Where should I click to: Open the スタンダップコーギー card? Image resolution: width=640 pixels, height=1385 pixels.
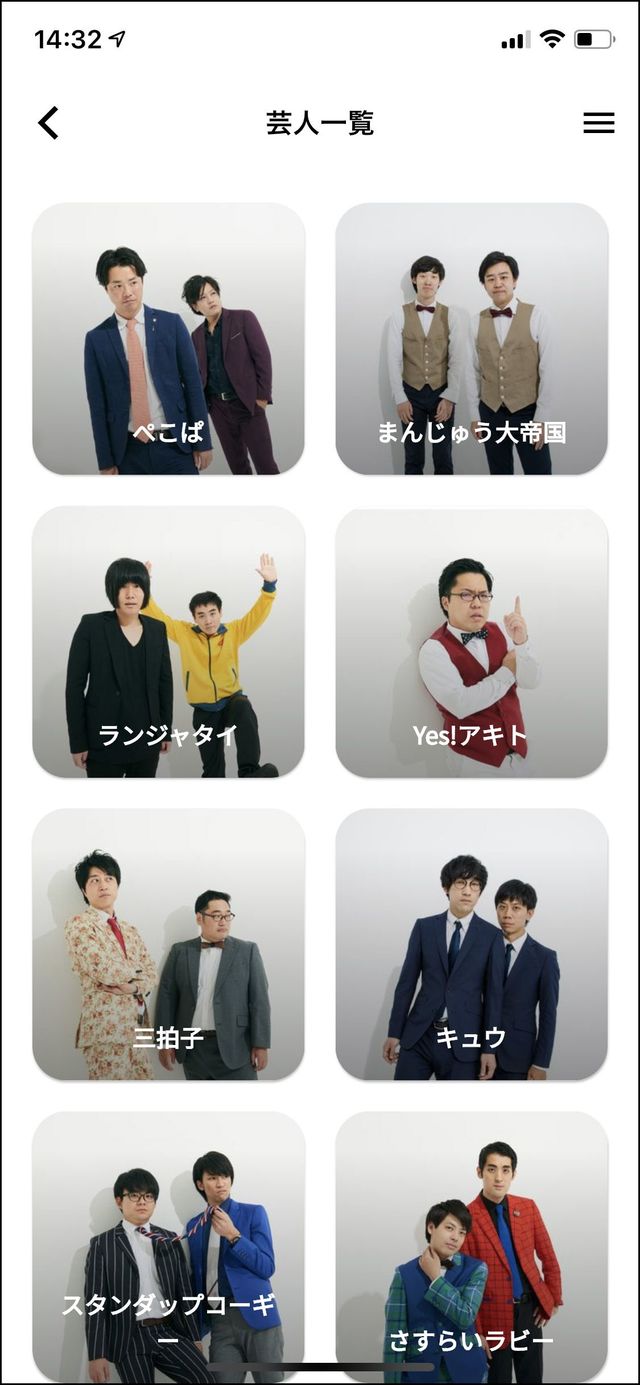pos(168,1245)
